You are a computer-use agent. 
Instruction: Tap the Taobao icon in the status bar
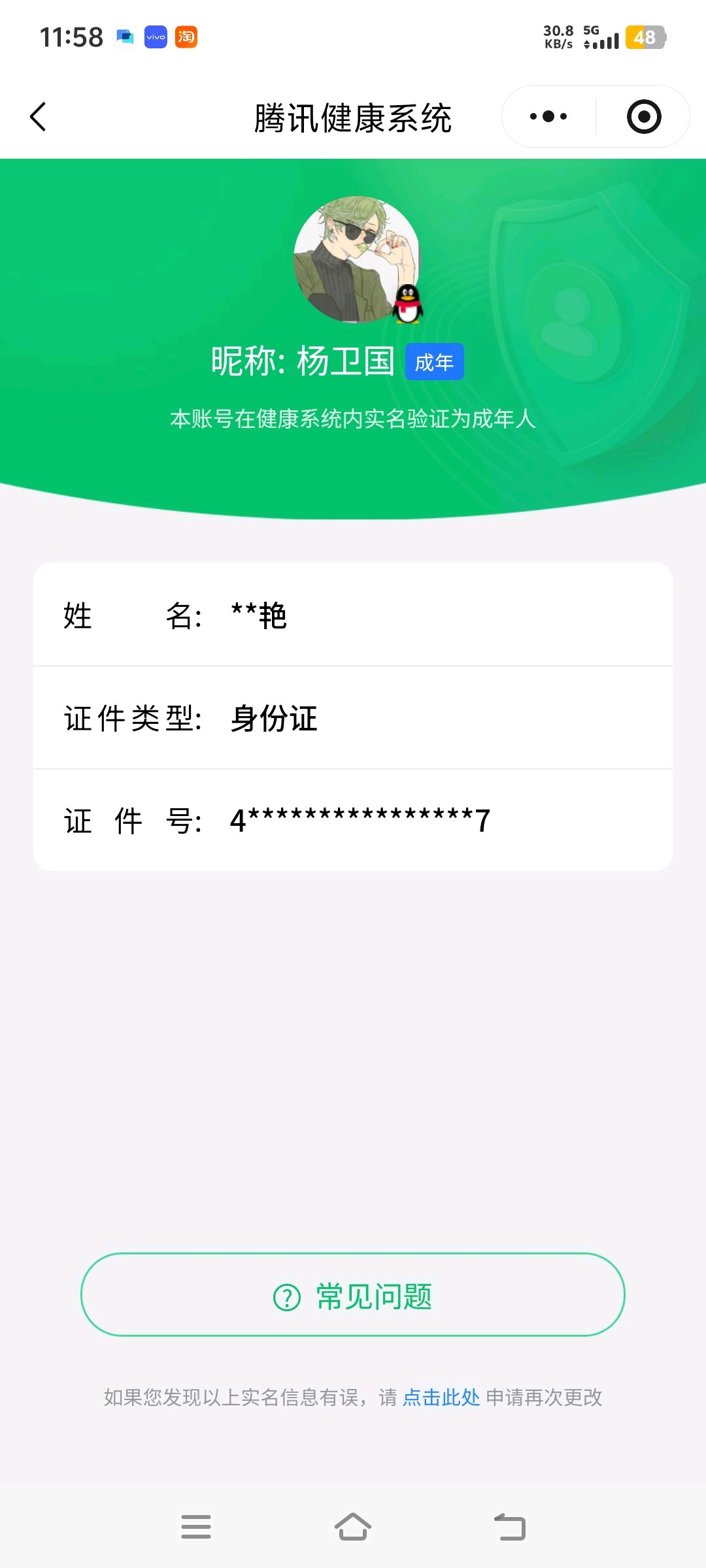pyautogui.click(x=186, y=38)
